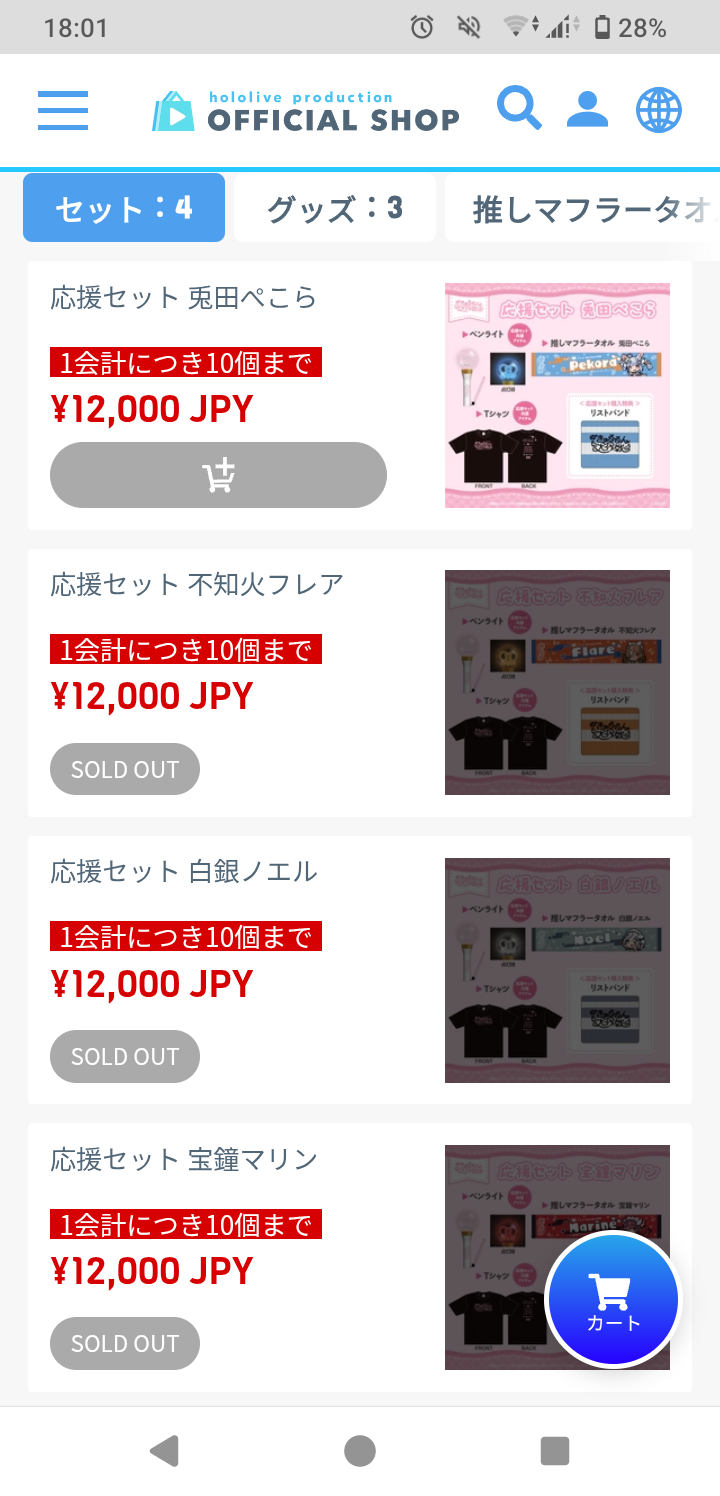Viewport: 720px width, 1496px height.
Task: Add 応援セット 兎田ぺこら to cart
Action: point(218,475)
